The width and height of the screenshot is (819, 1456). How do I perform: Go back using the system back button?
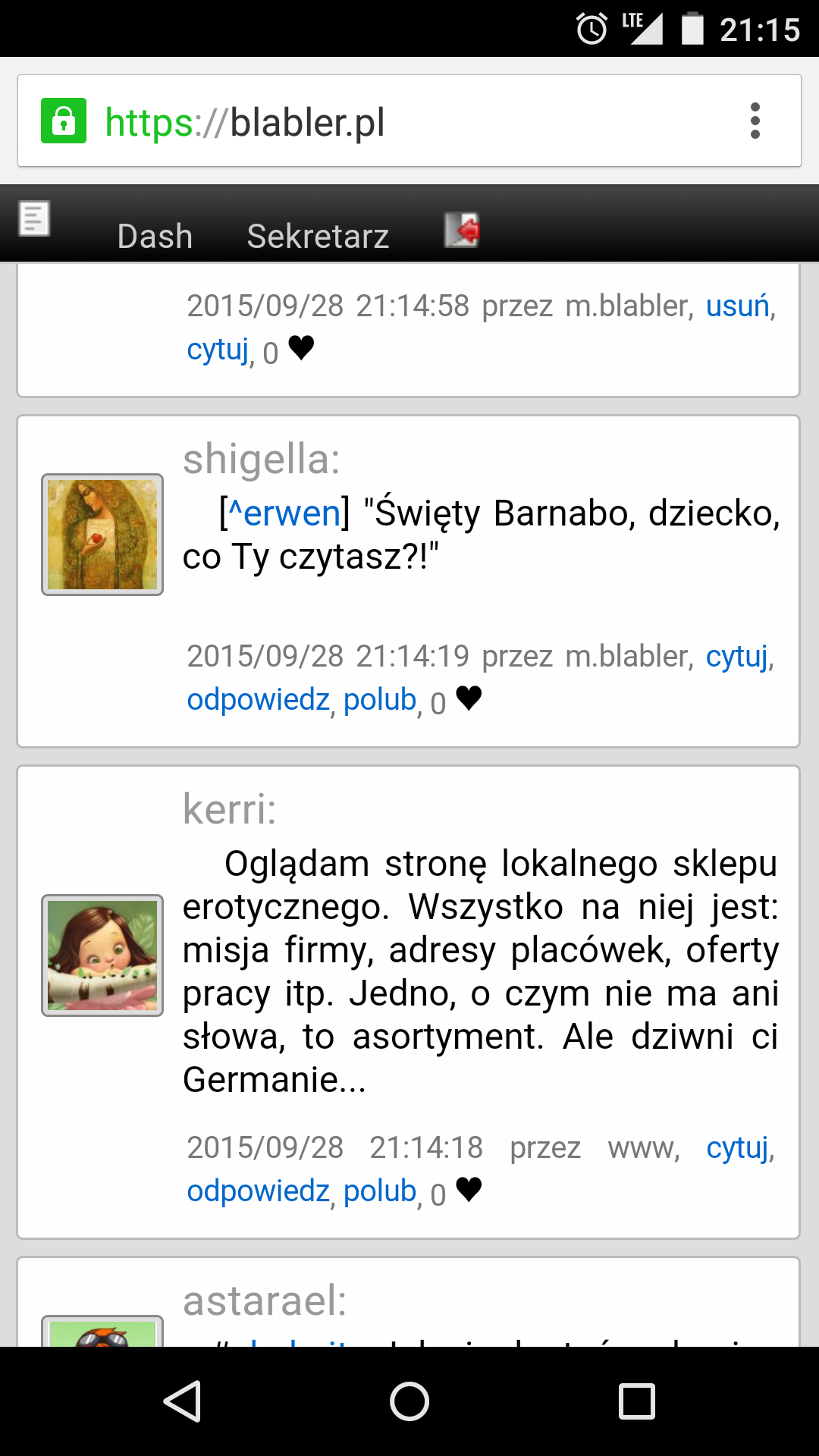[182, 1401]
